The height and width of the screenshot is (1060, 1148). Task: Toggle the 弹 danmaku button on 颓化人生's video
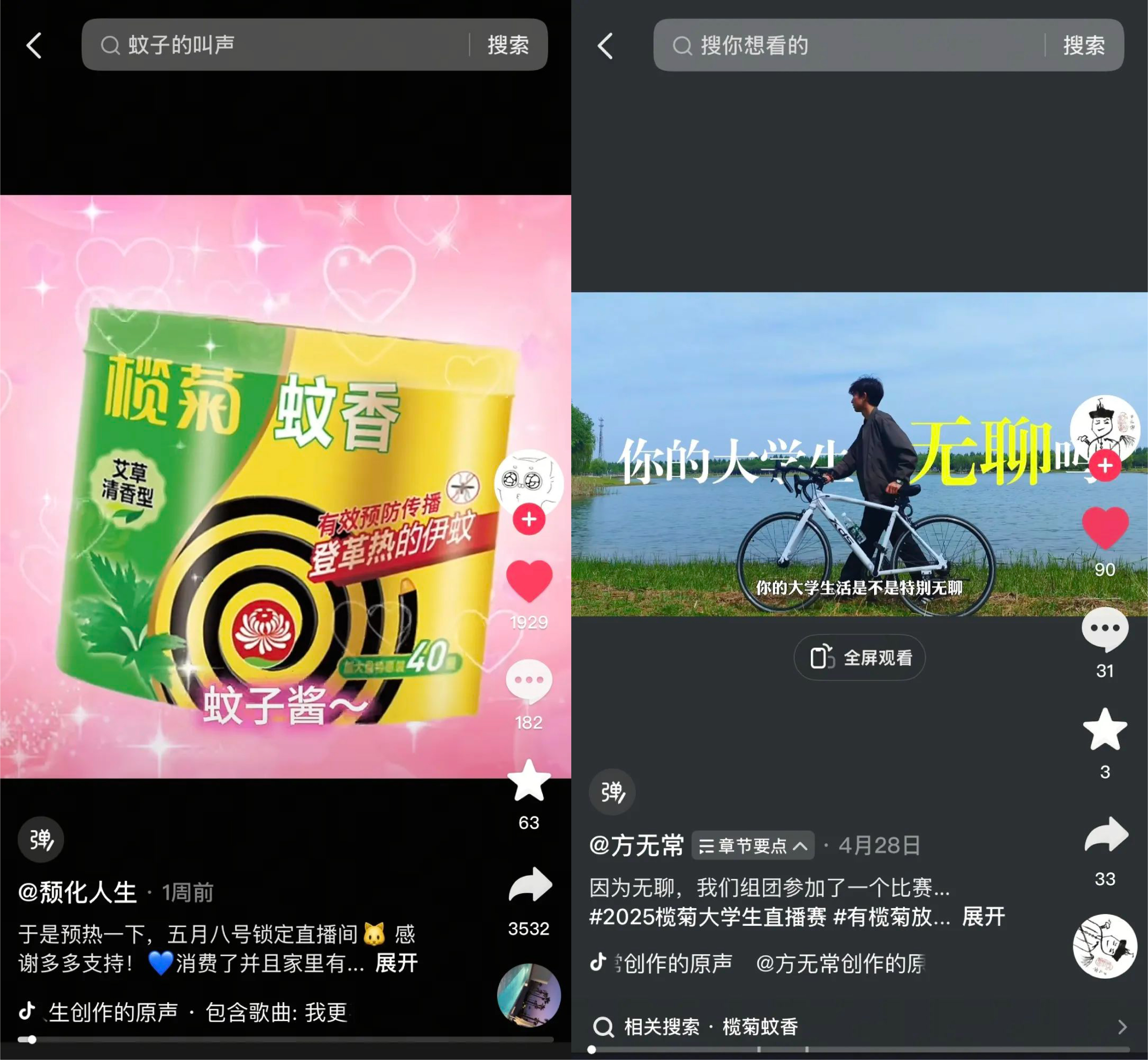[x=41, y=840]
